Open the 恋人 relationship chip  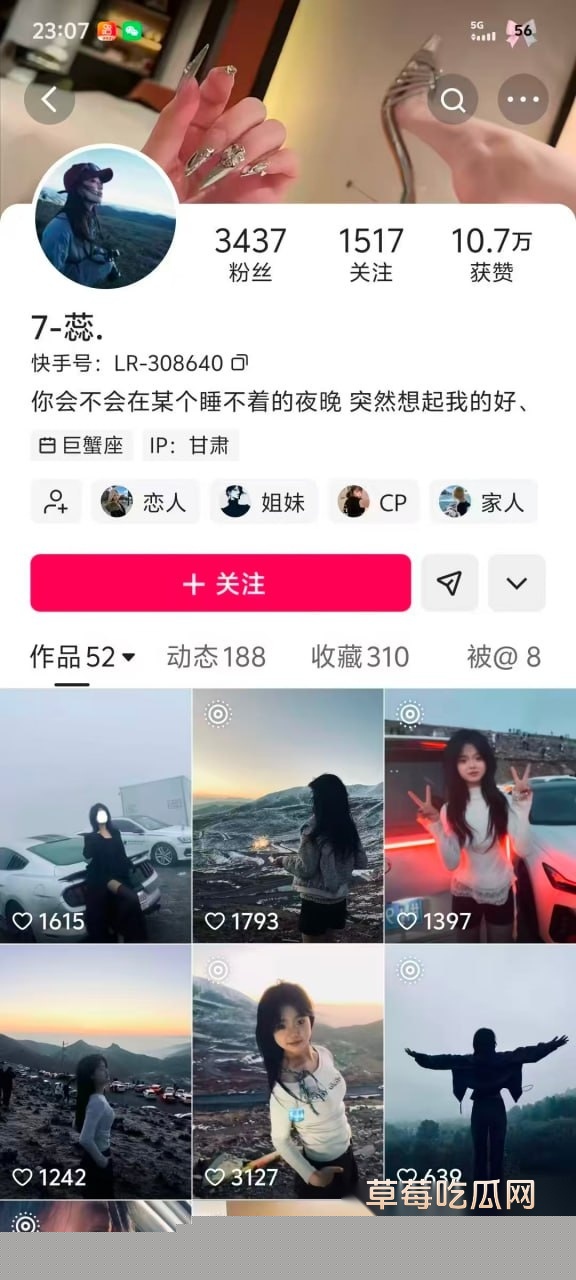(x=146, y=501)
